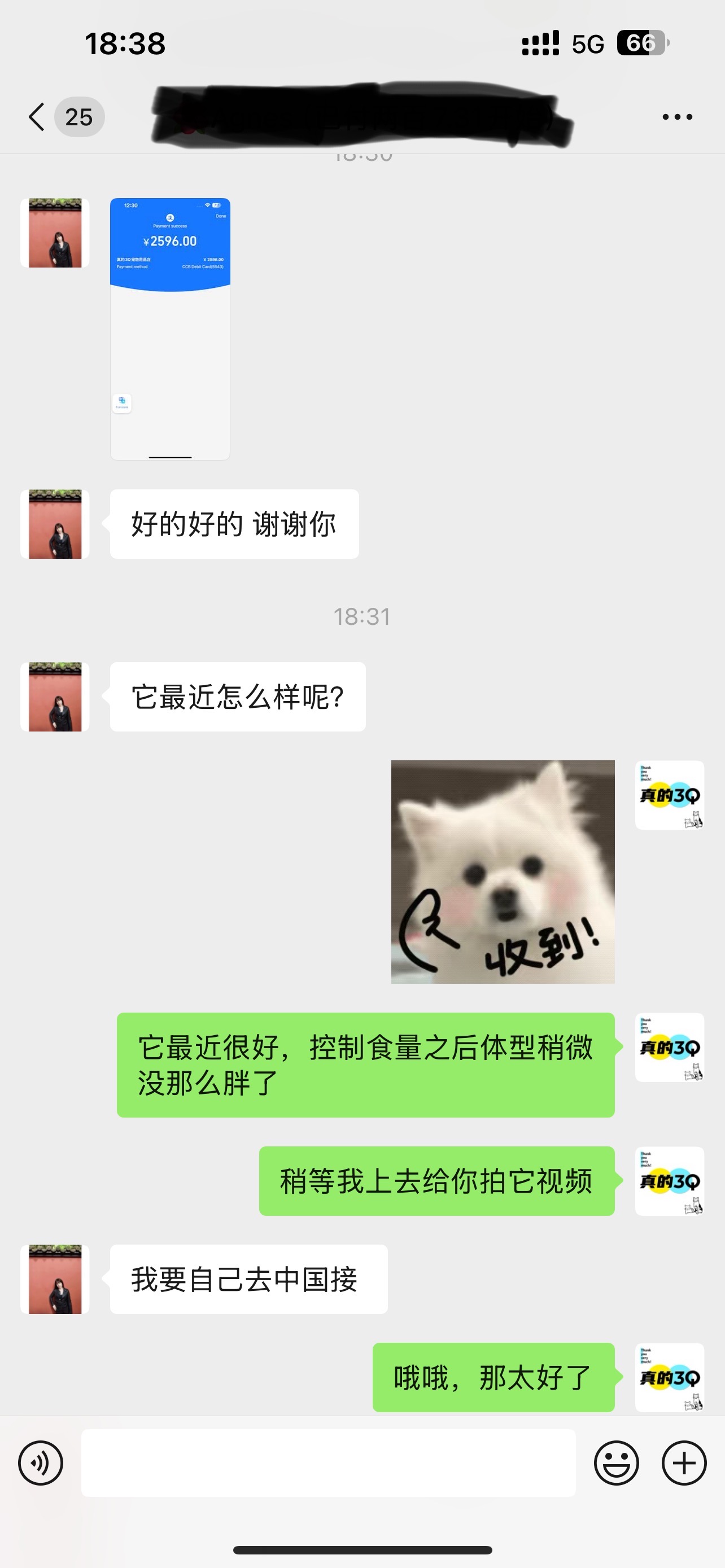Open the chat info overflow menu
Screen dimensions: 725x1568
pos(678,117)
